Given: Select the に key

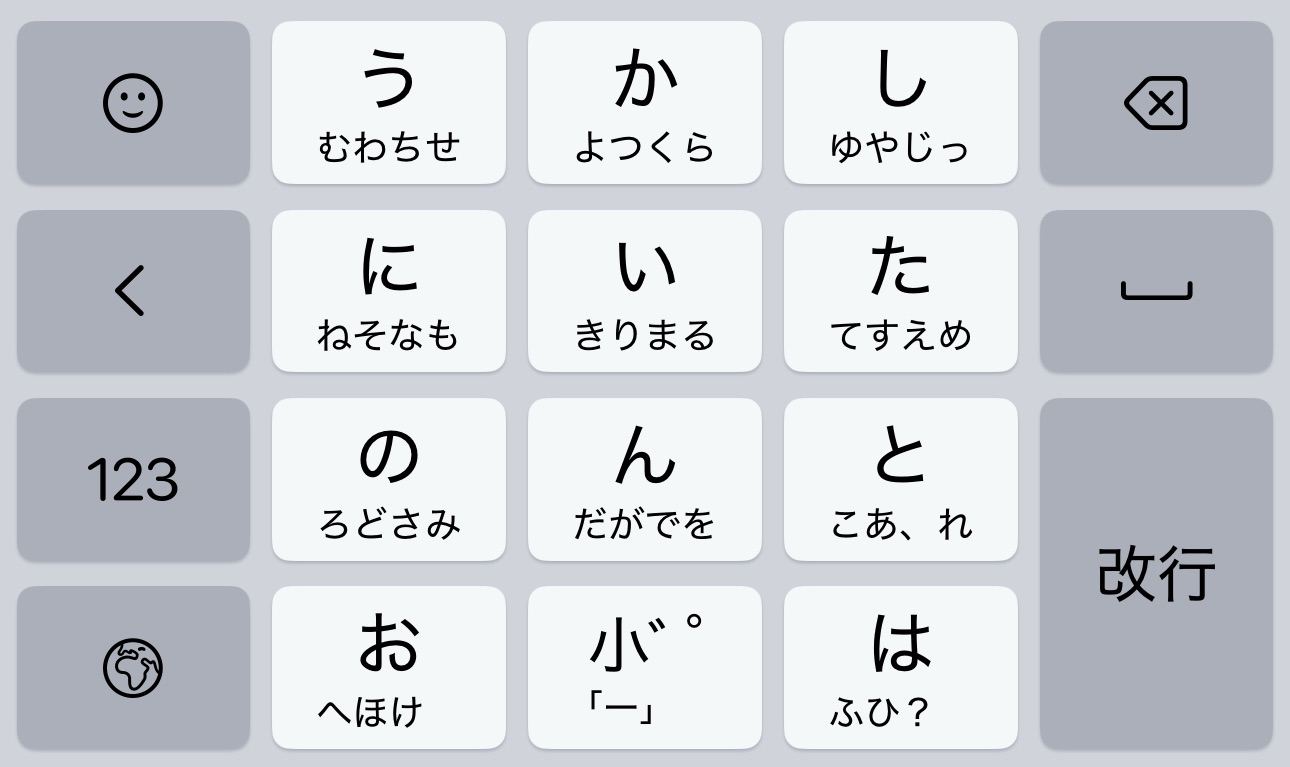Looking at the screenshot, I should tap(389, 291).
